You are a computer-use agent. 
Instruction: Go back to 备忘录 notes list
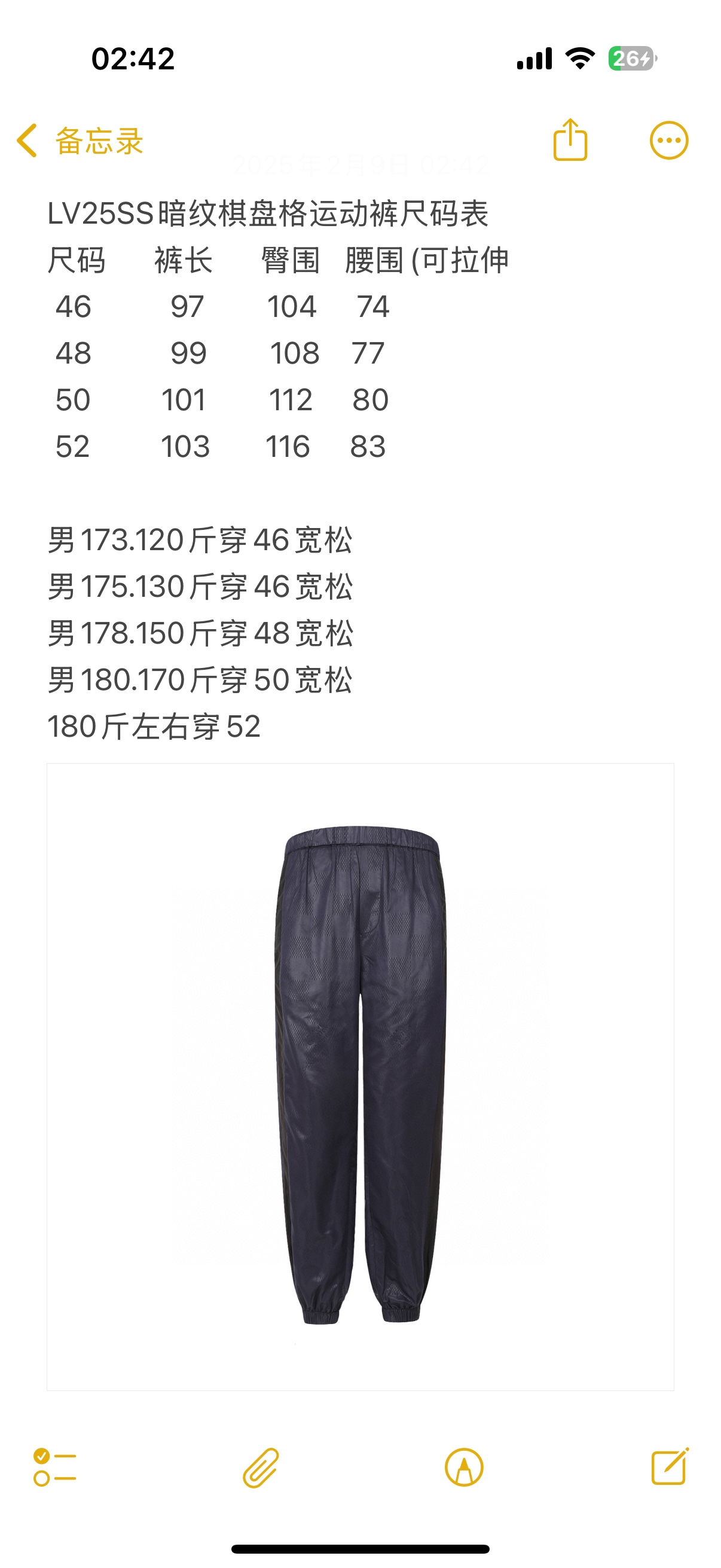coord(79,141)
